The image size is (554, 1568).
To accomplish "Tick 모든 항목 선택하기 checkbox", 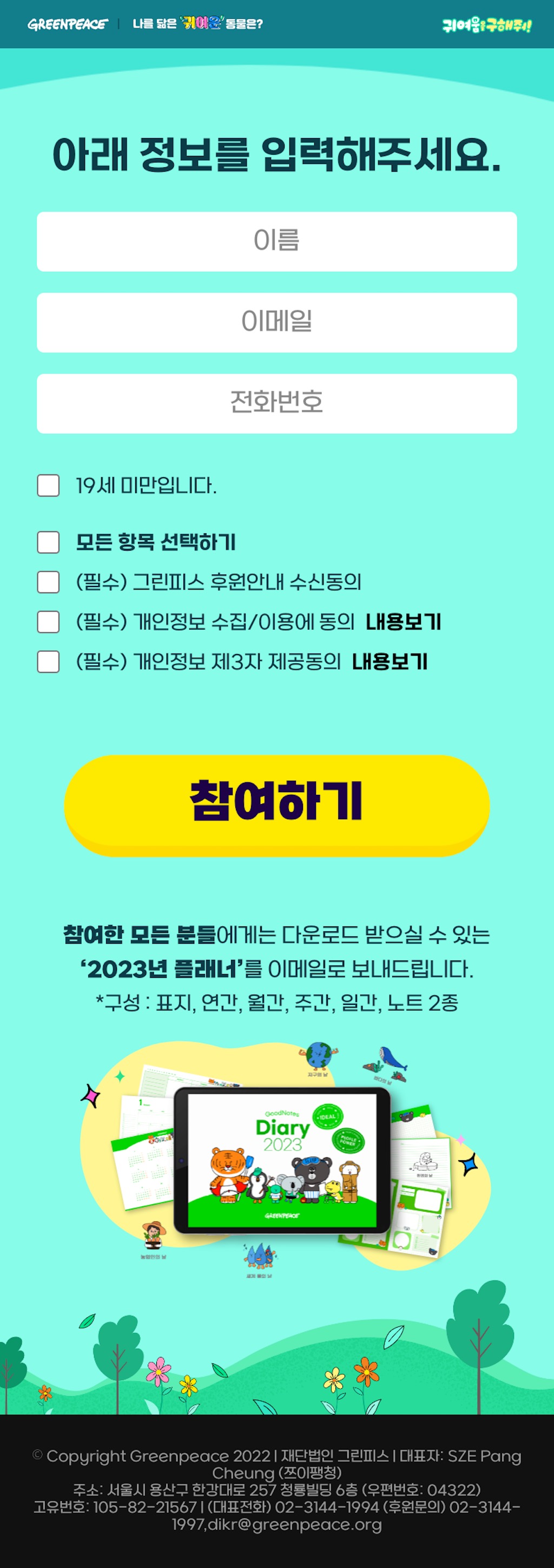I will click(x=49, y=543).
